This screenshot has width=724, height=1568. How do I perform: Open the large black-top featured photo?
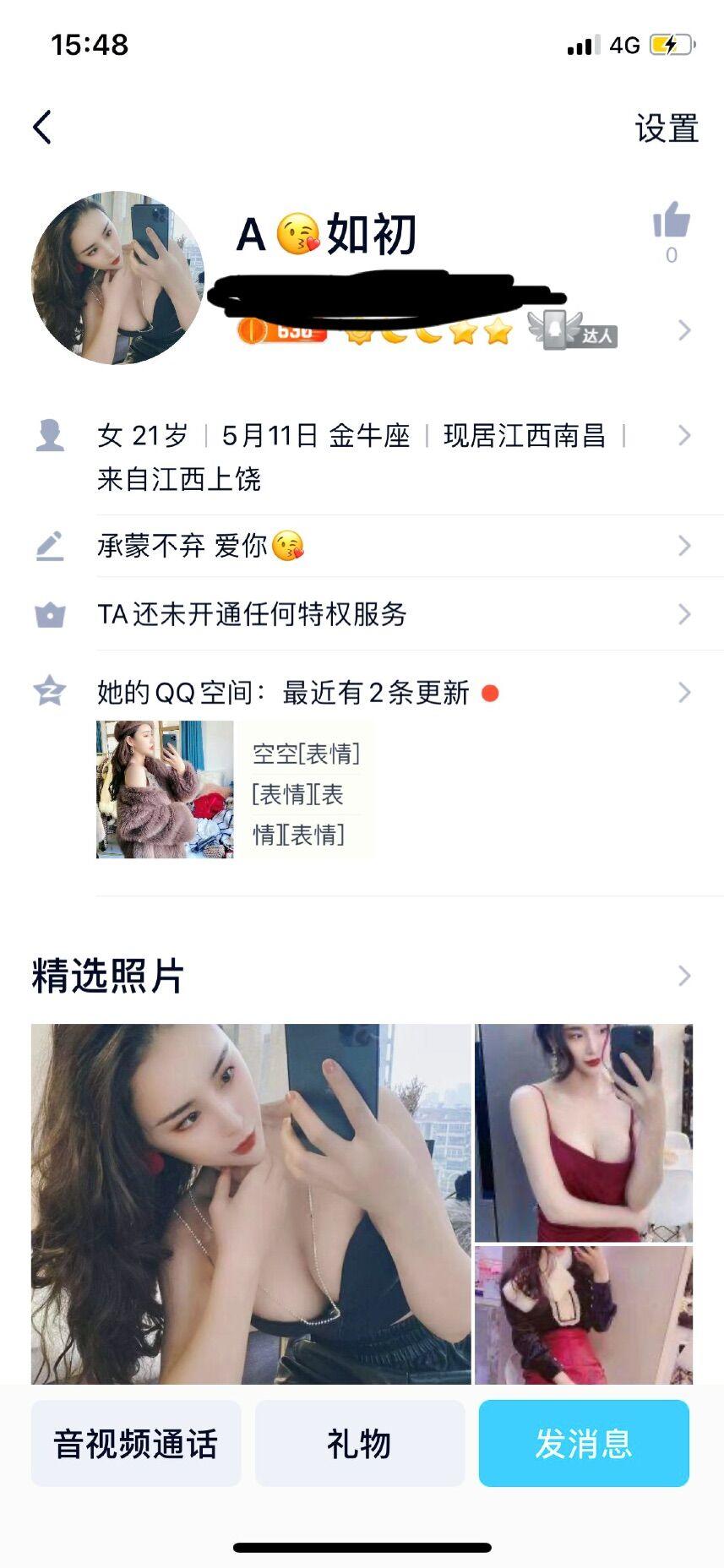tap(251, 1203)
